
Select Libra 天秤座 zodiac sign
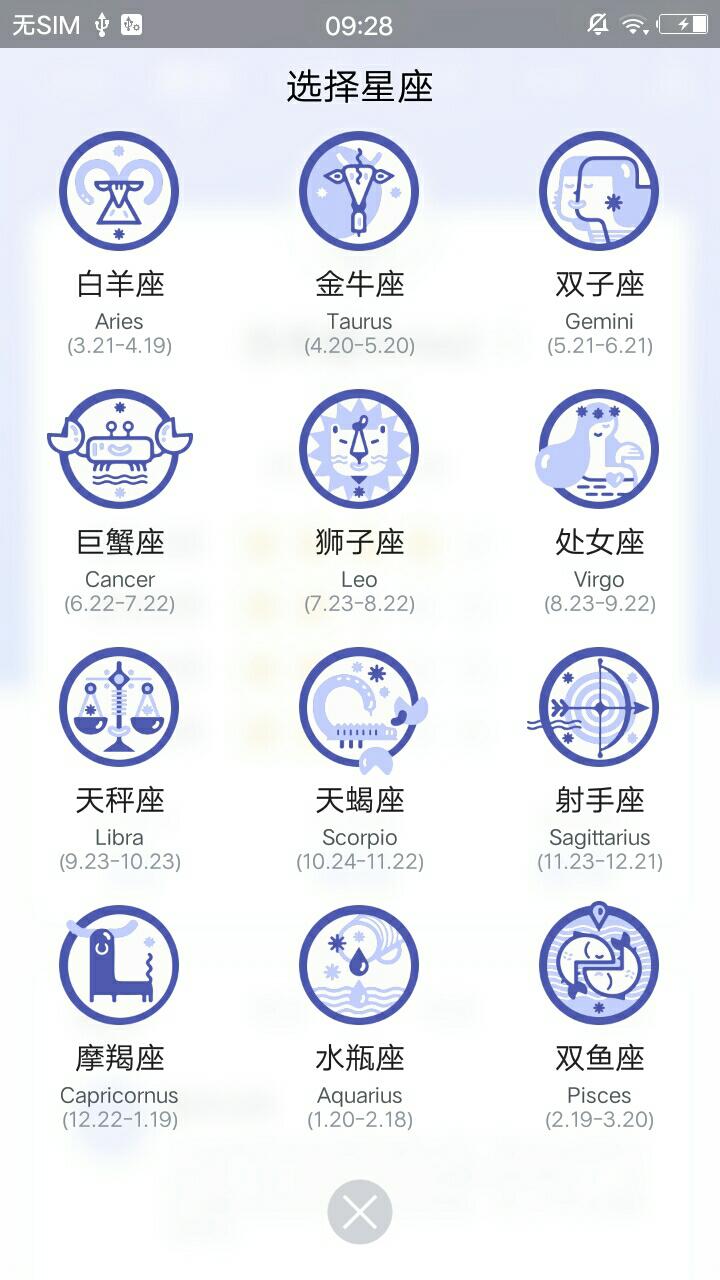click(x=119, y=759)
